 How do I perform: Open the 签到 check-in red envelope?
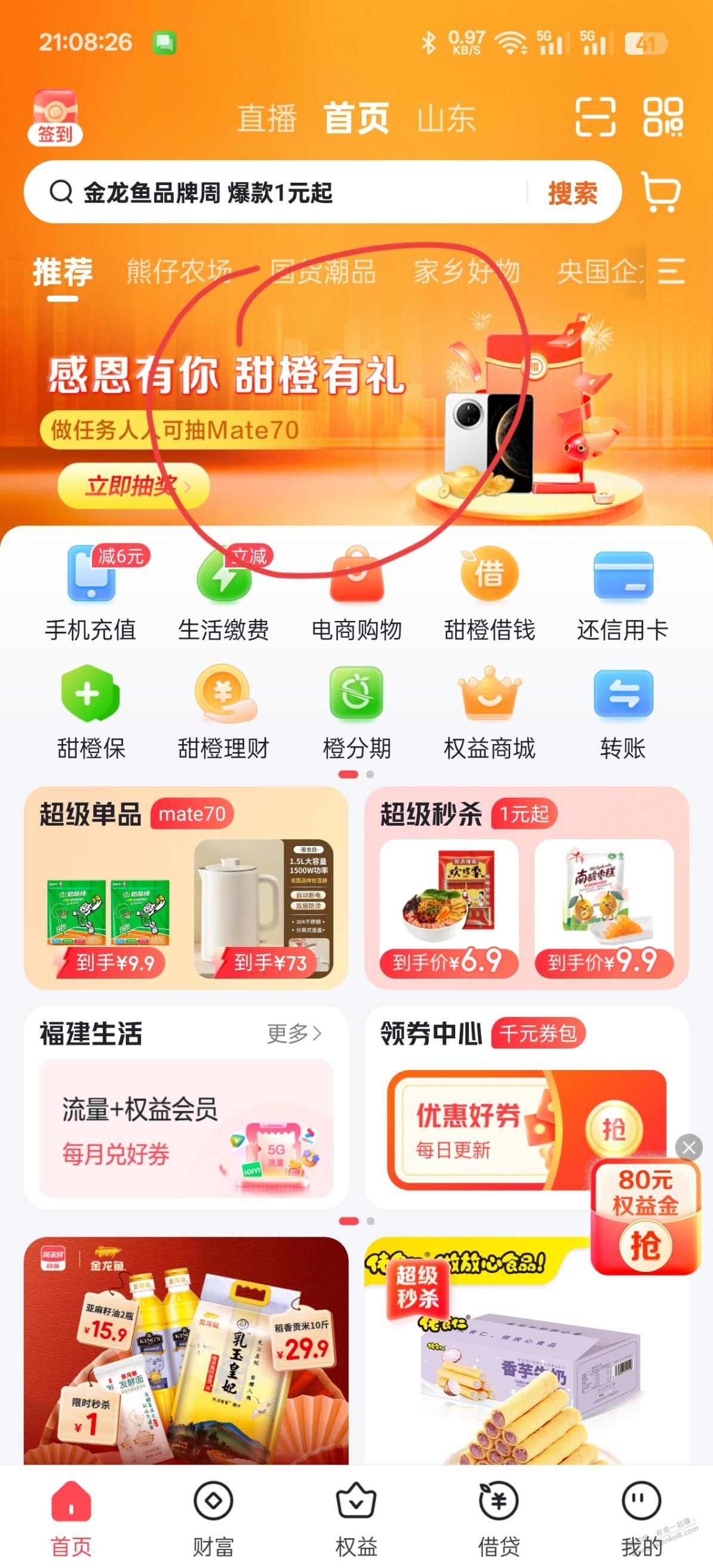tap(55, 117)
